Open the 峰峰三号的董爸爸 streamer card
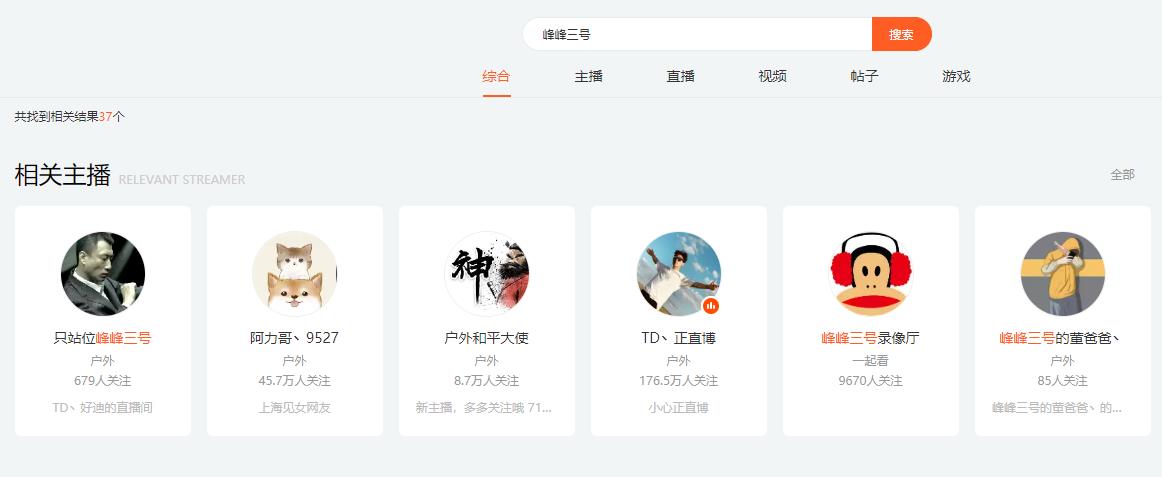 click(1063, 320)
